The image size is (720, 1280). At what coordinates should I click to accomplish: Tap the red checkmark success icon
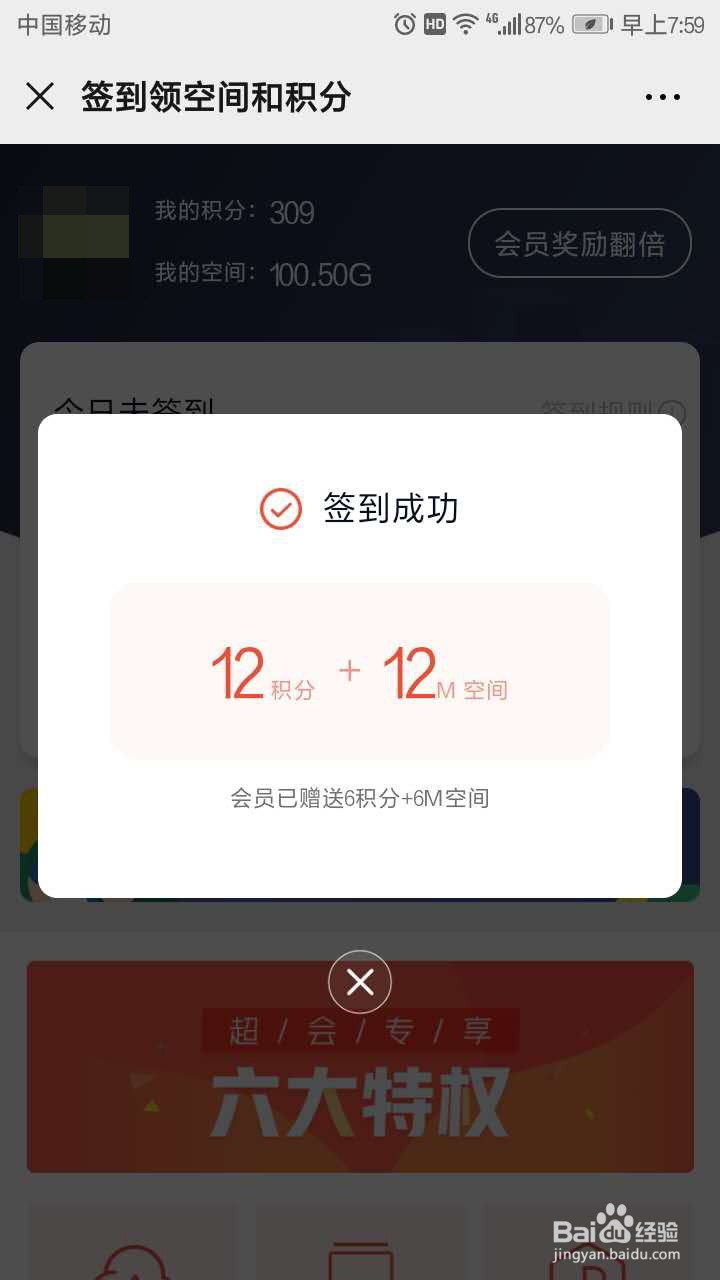[281, 509]
